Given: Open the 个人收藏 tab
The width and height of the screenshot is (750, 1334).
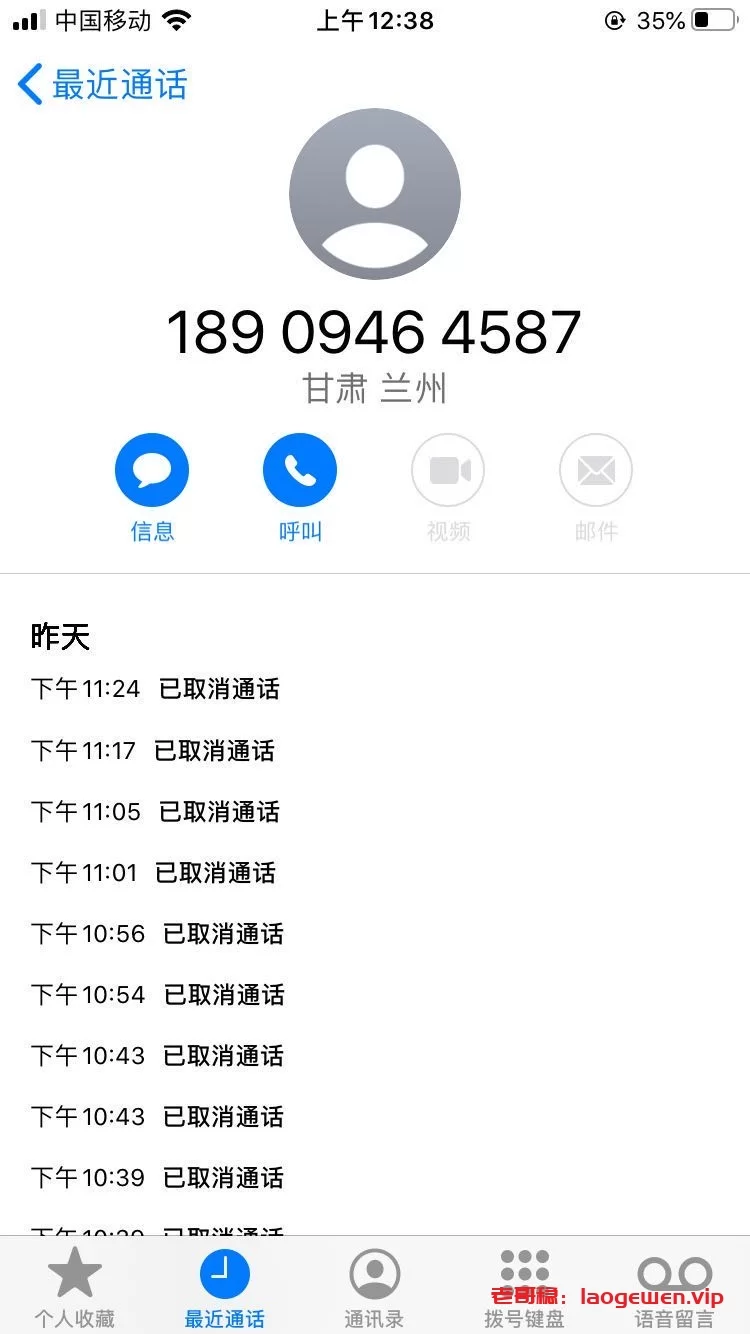Looking at the screenshot, I should point(75,1285).
